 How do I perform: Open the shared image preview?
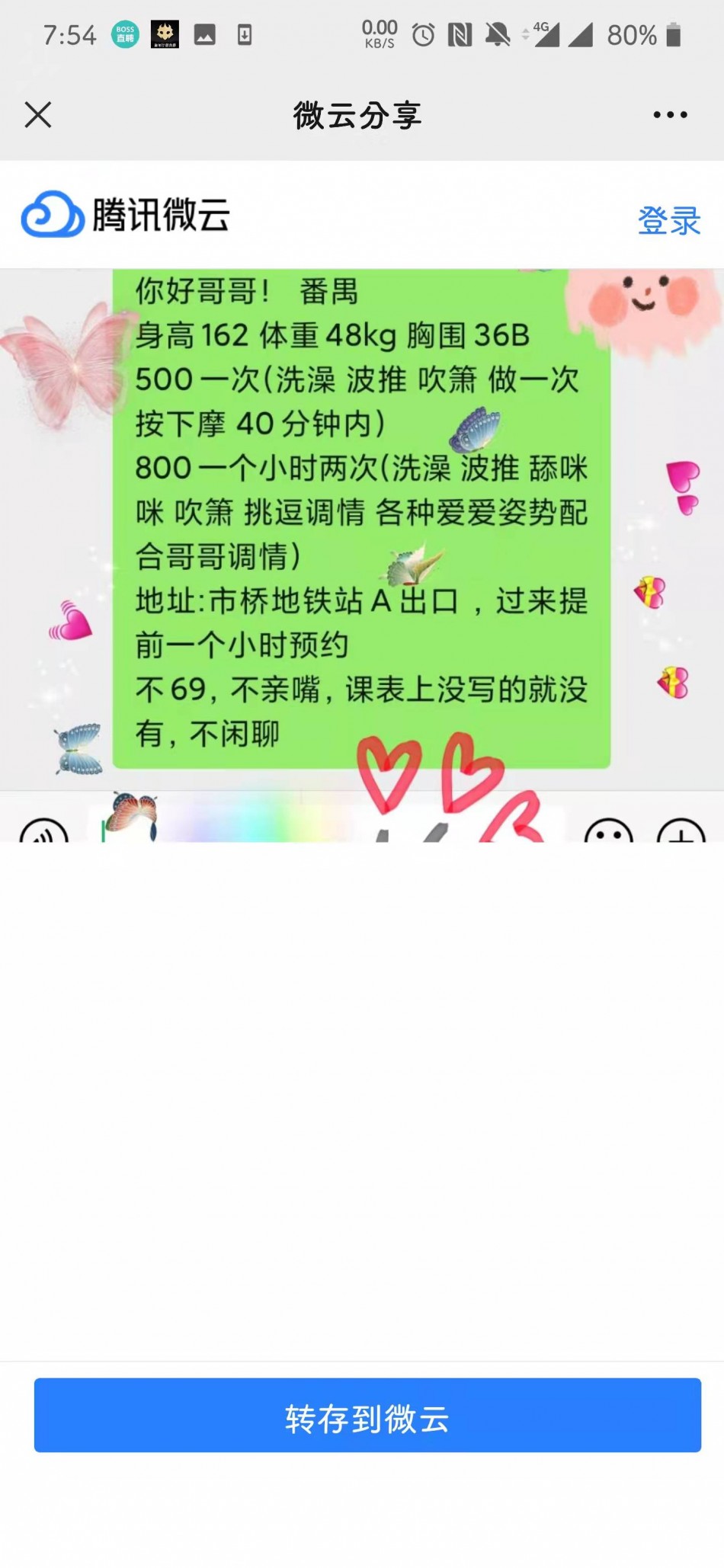[x=362, y=555]
